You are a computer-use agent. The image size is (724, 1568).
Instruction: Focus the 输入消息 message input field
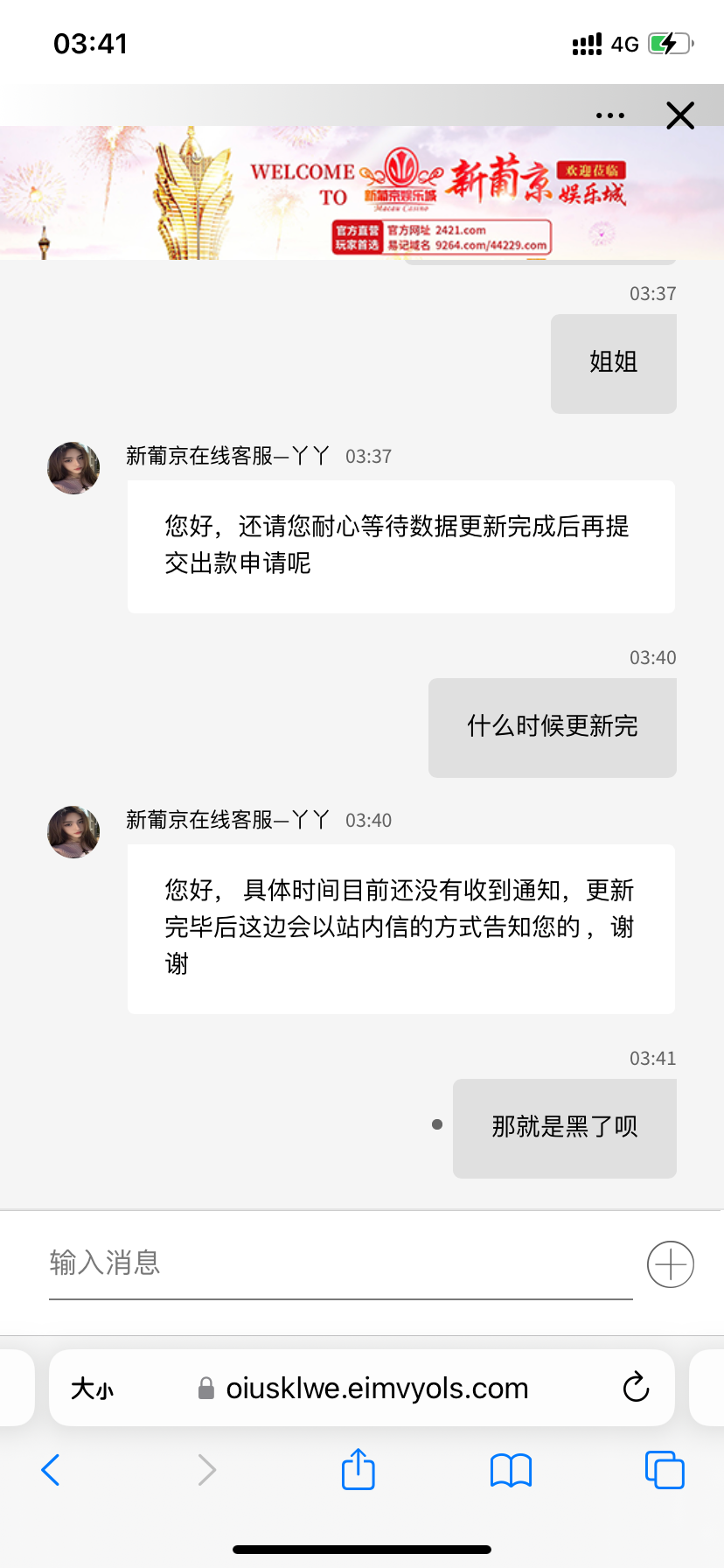339,1263
